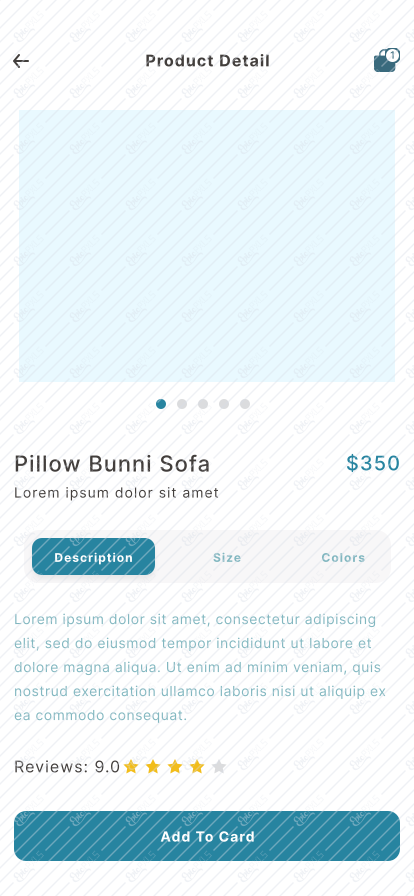The width and height of the screenshot is (414, 896).
Task: Open the shopping bag with badge
Action: click(x=387, y=60)
